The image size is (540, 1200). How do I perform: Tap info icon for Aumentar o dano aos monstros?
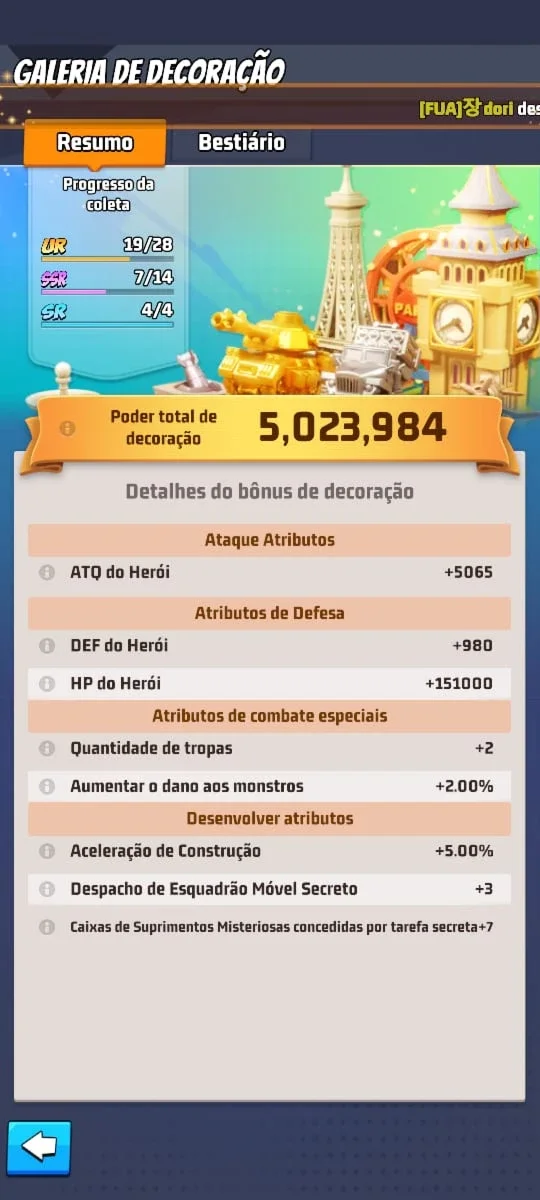click(46, 786)
